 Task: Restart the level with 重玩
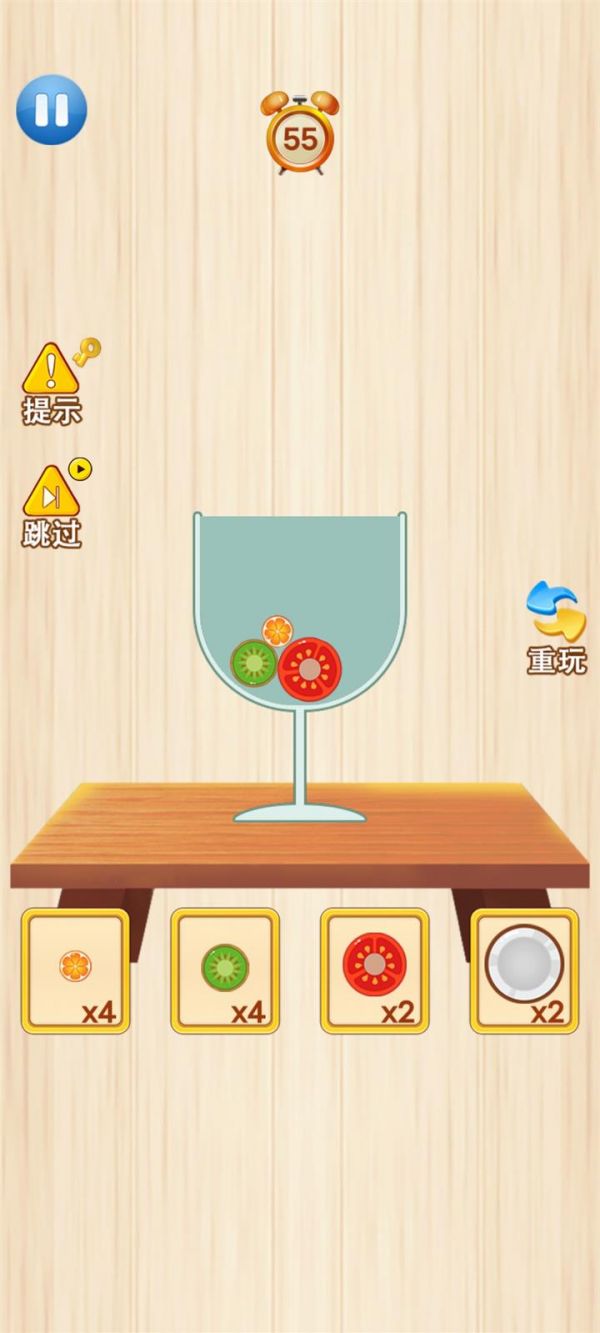coord(556,625)
